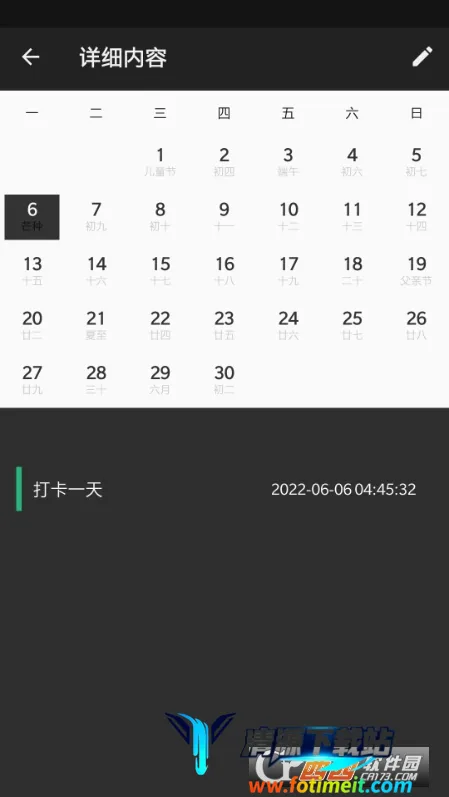Select June 6 on the calendar

(x=32, y=217)
